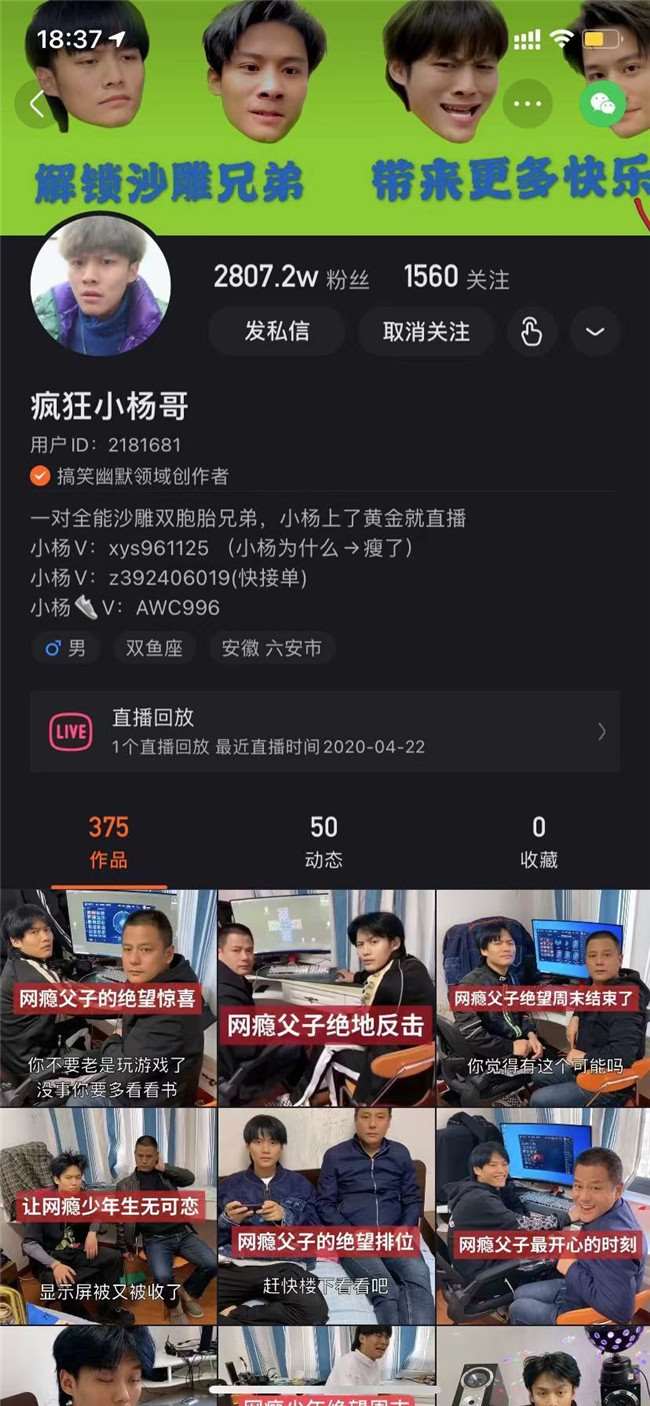The height and width of the screenshot is (1406, 650).
Task: Tap the green WeChat share icon
Action: tap(602, 104)
